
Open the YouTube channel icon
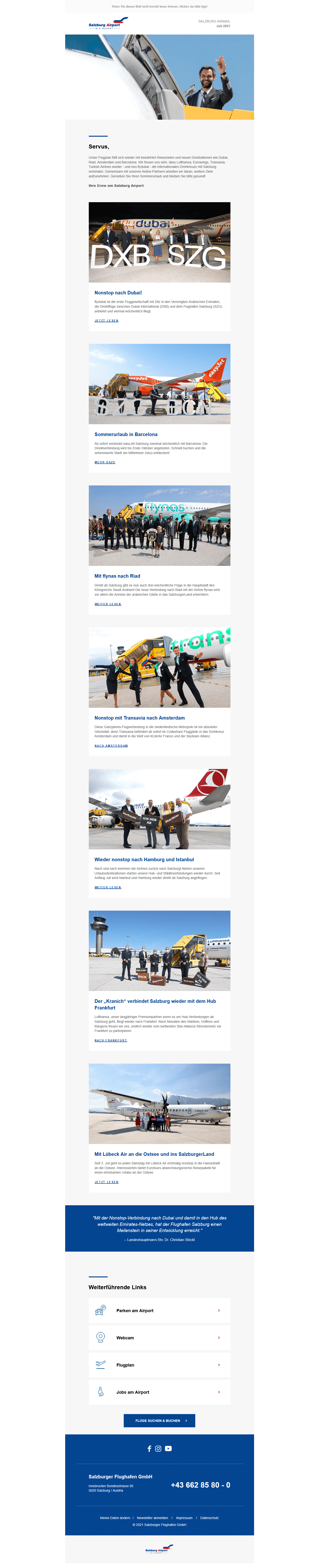point(168,1449)
